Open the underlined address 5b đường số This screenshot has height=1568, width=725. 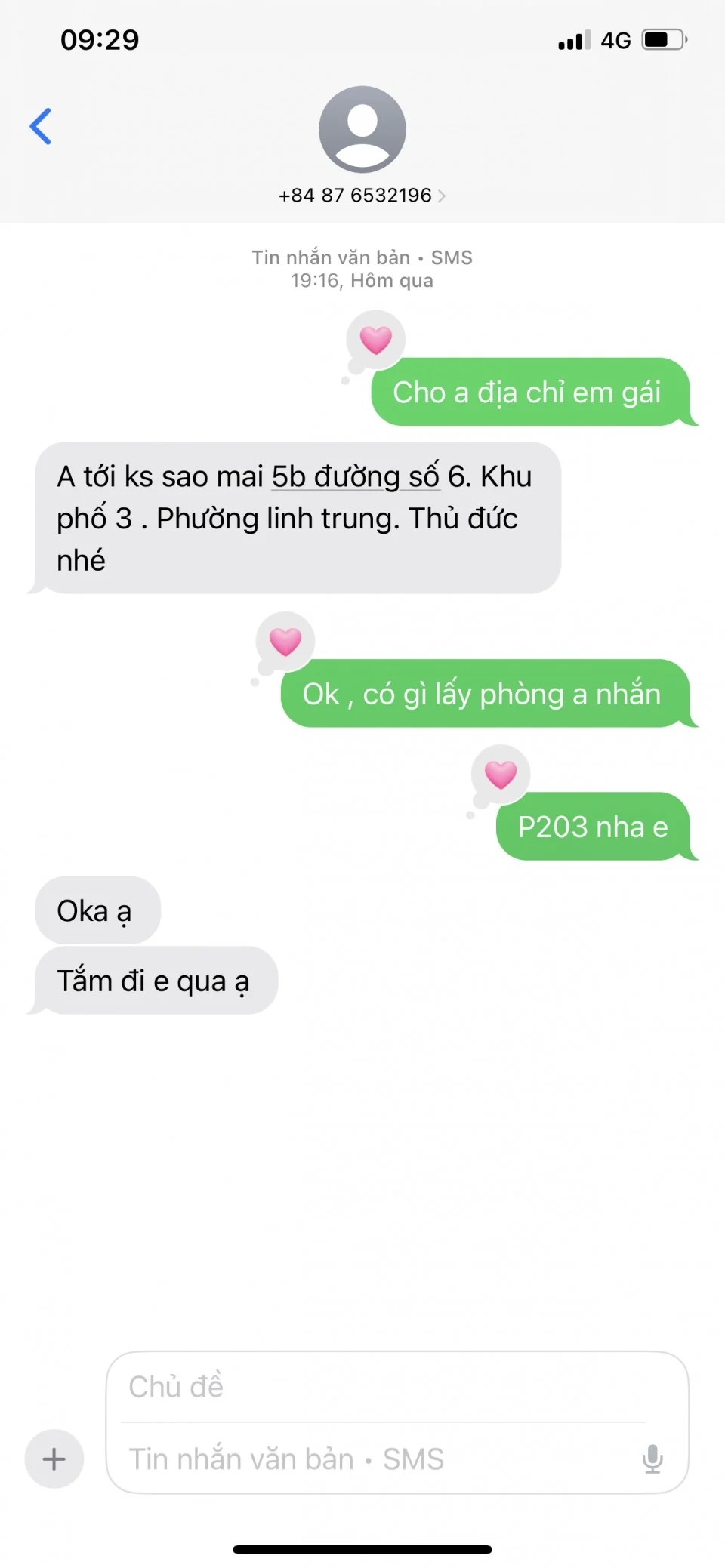(355, 477)
